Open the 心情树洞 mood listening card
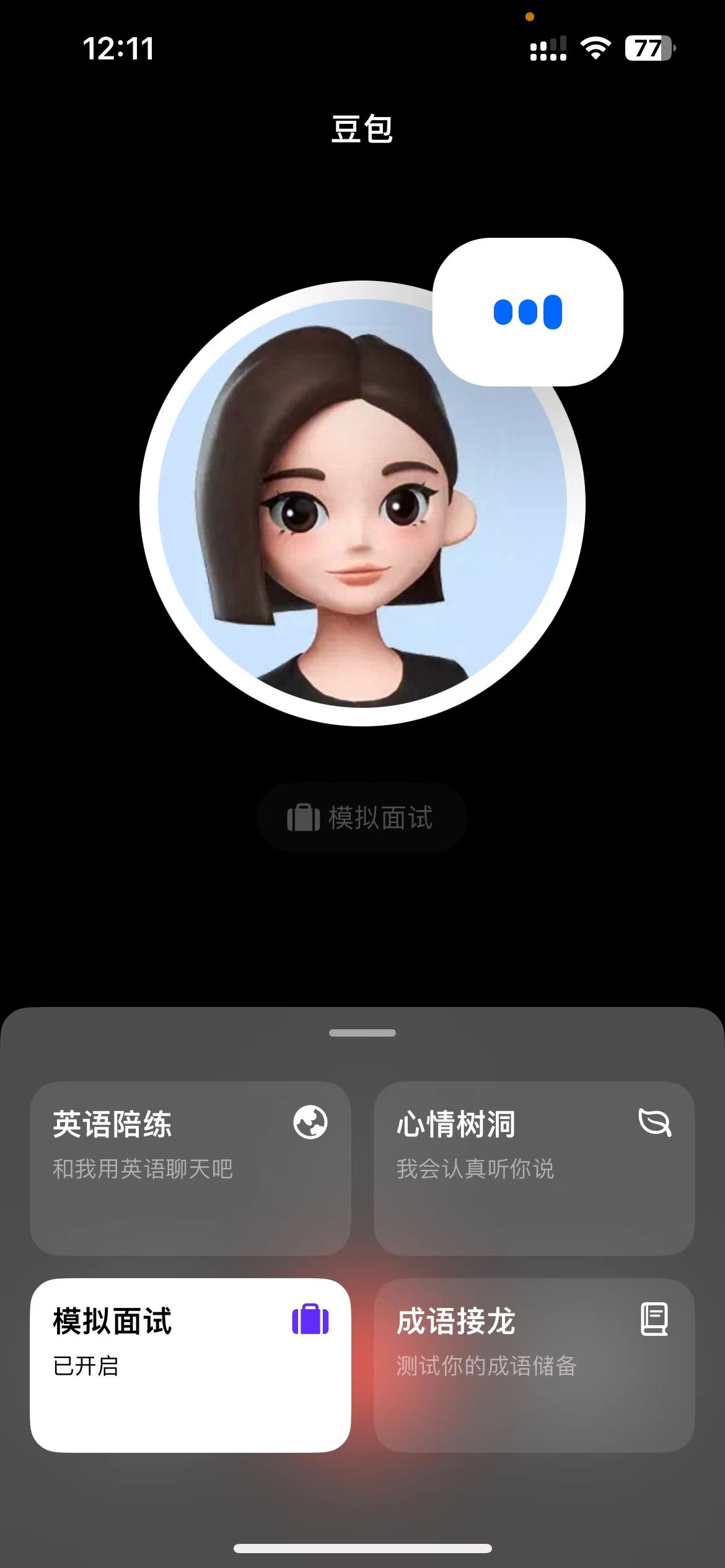The image size is (725, 1568). [x=534, y=1168]
